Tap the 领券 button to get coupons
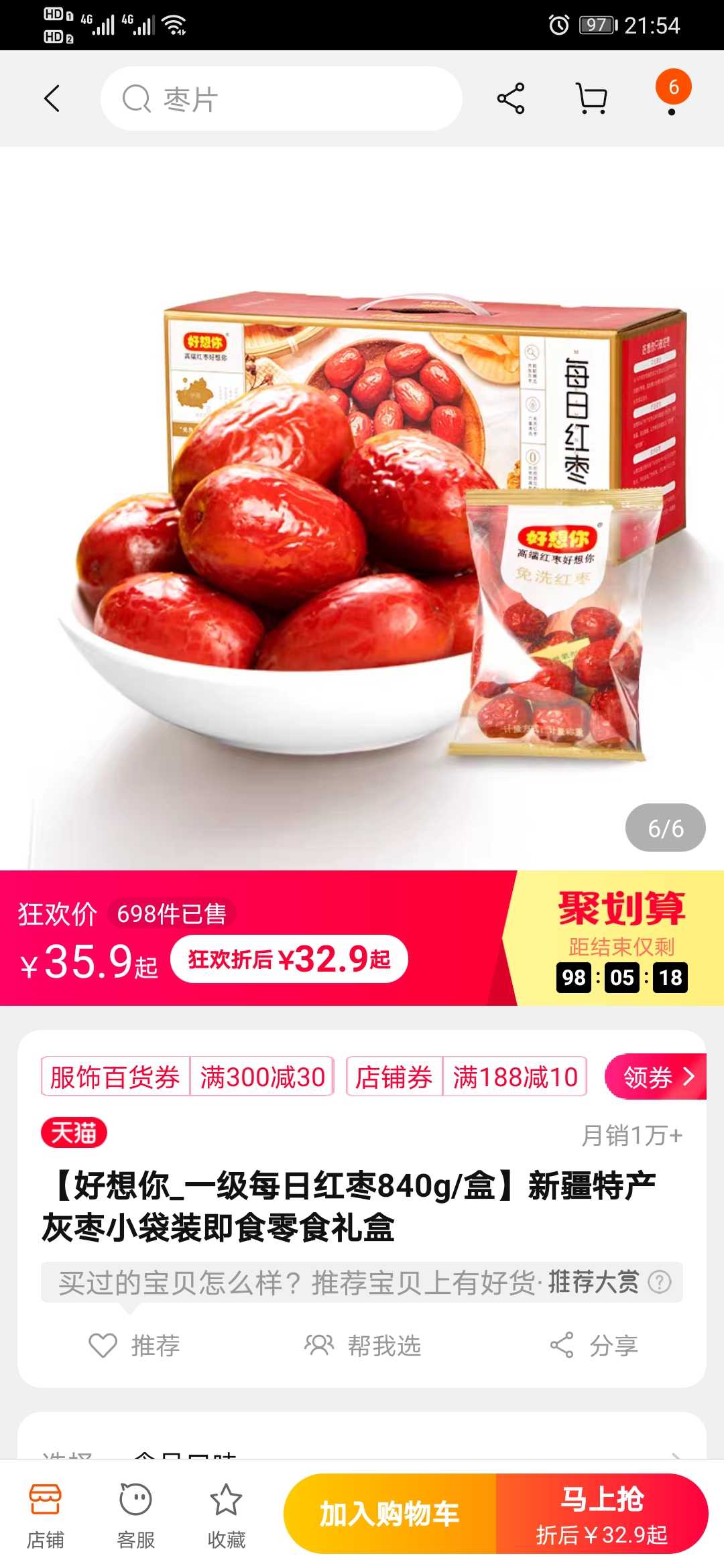 click(656, 1077)
